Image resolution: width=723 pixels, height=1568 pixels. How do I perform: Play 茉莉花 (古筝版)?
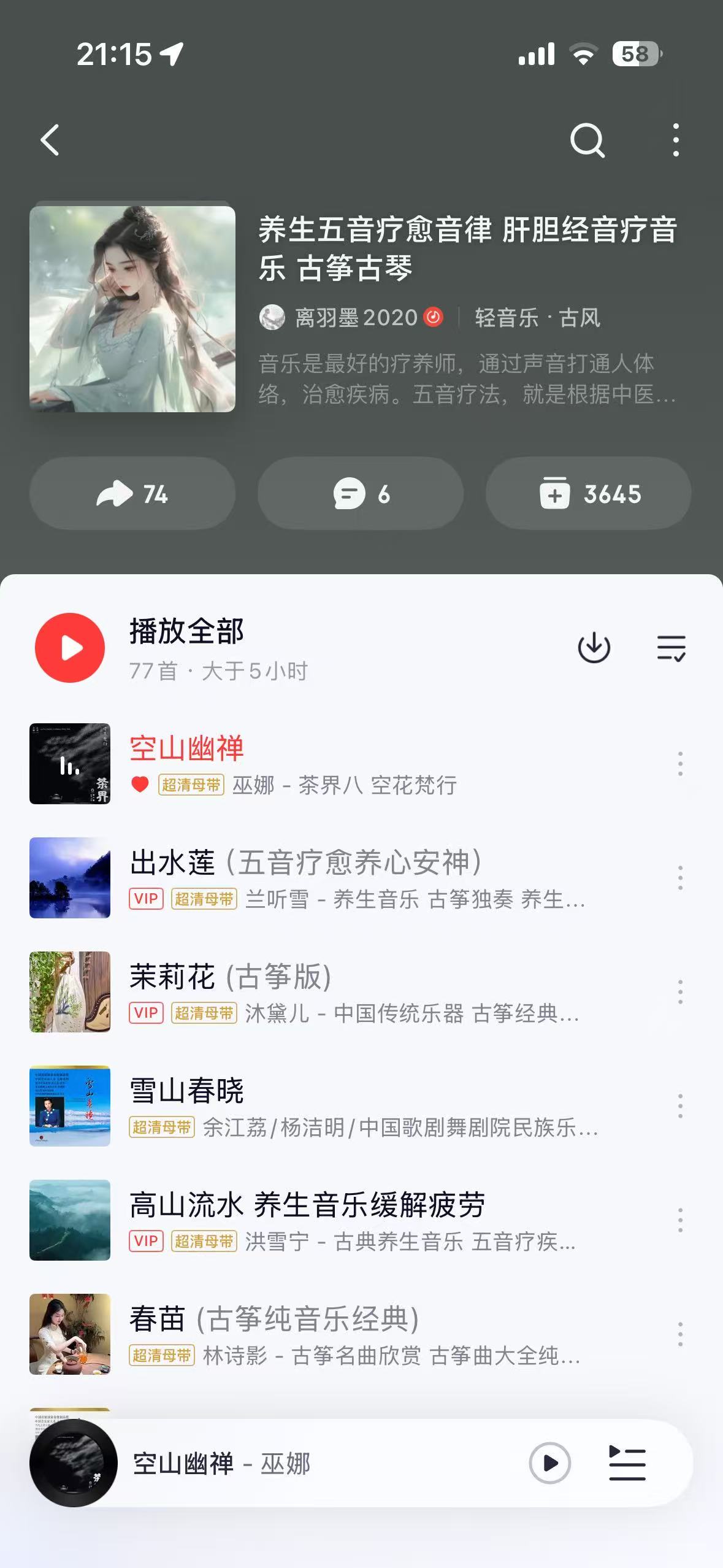pos(307,992)
